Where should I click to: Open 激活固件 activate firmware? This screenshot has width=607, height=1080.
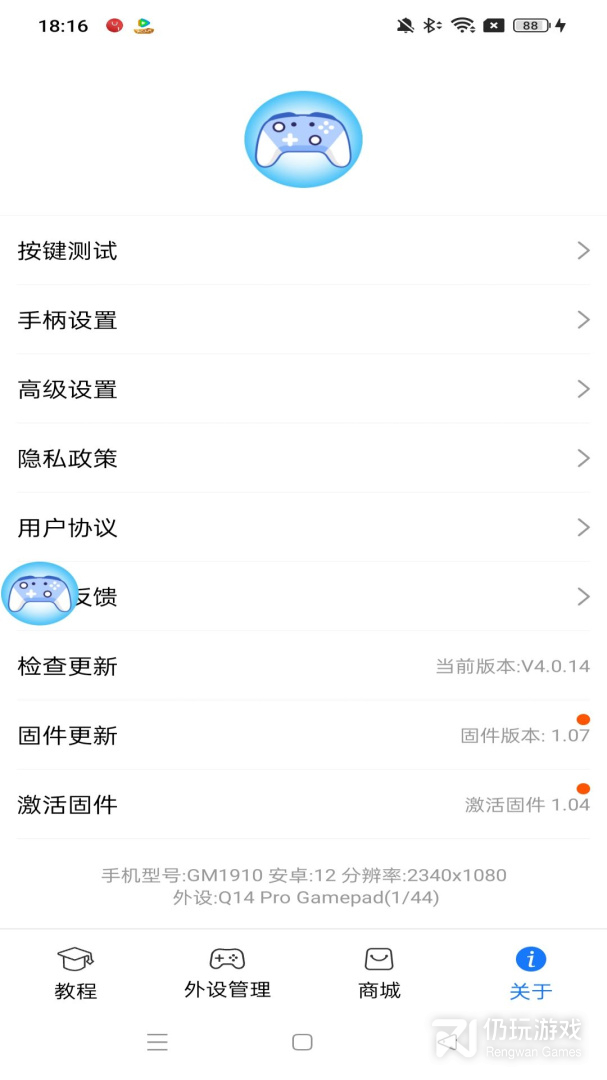[x=300, y=804]
